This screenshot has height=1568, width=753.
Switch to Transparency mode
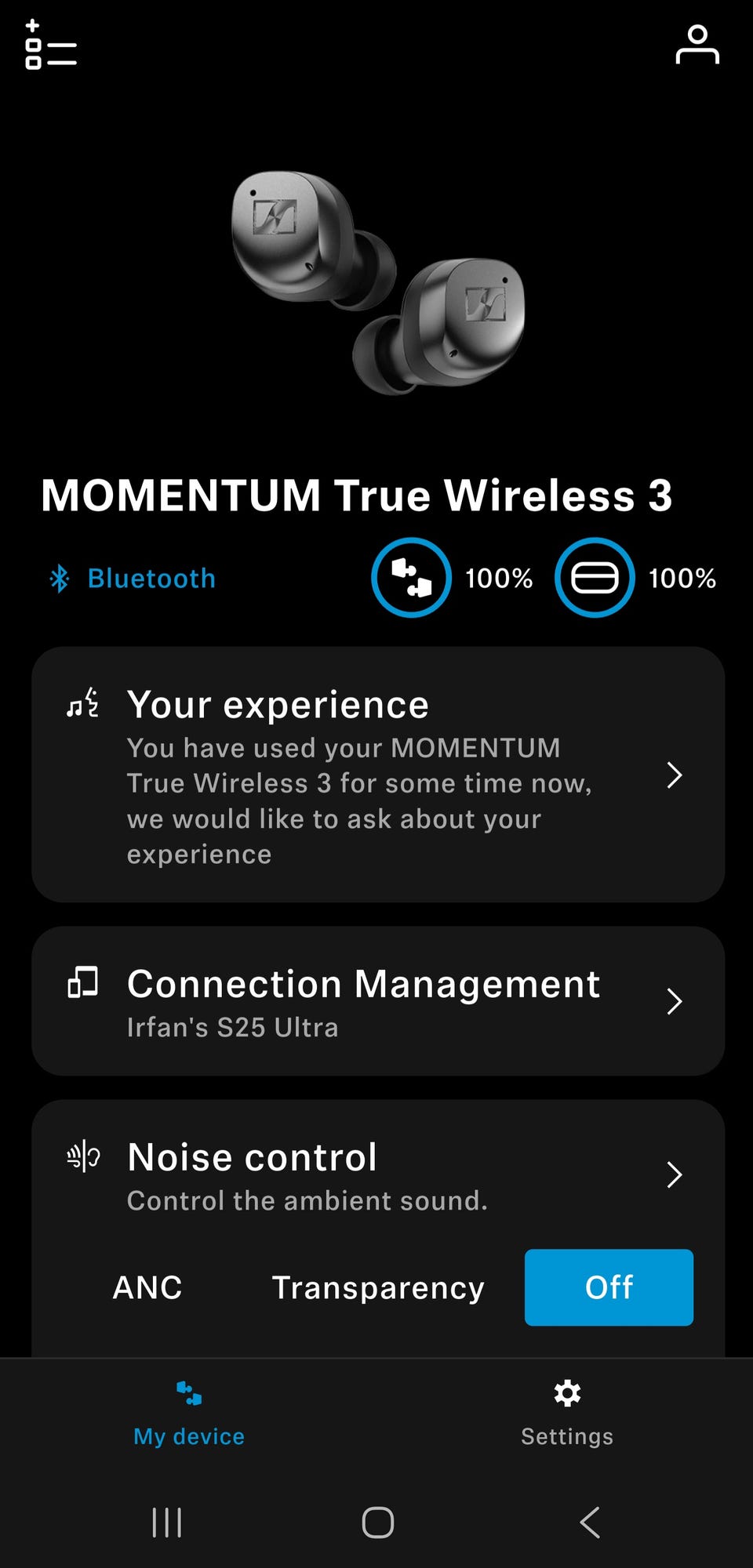point(377,1287)
